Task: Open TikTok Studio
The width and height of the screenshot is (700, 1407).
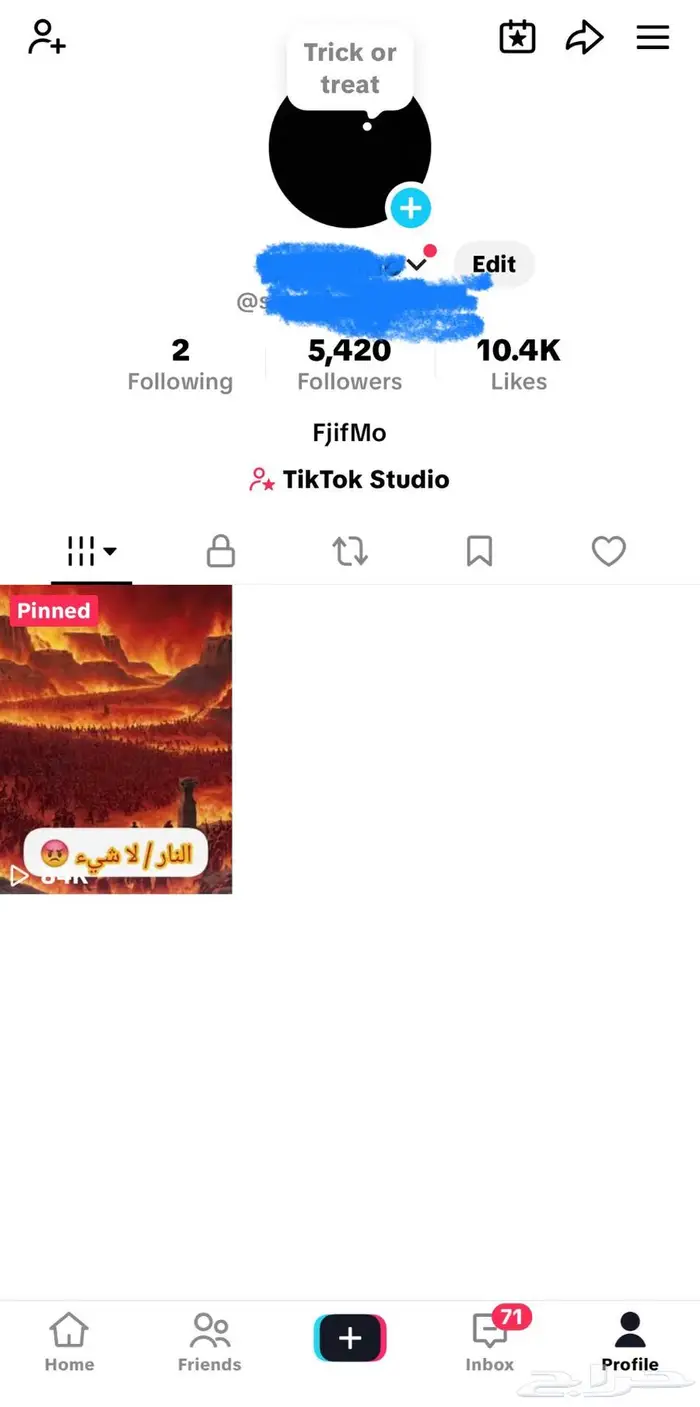Action: pyautogui.click(x=350, y=480)
